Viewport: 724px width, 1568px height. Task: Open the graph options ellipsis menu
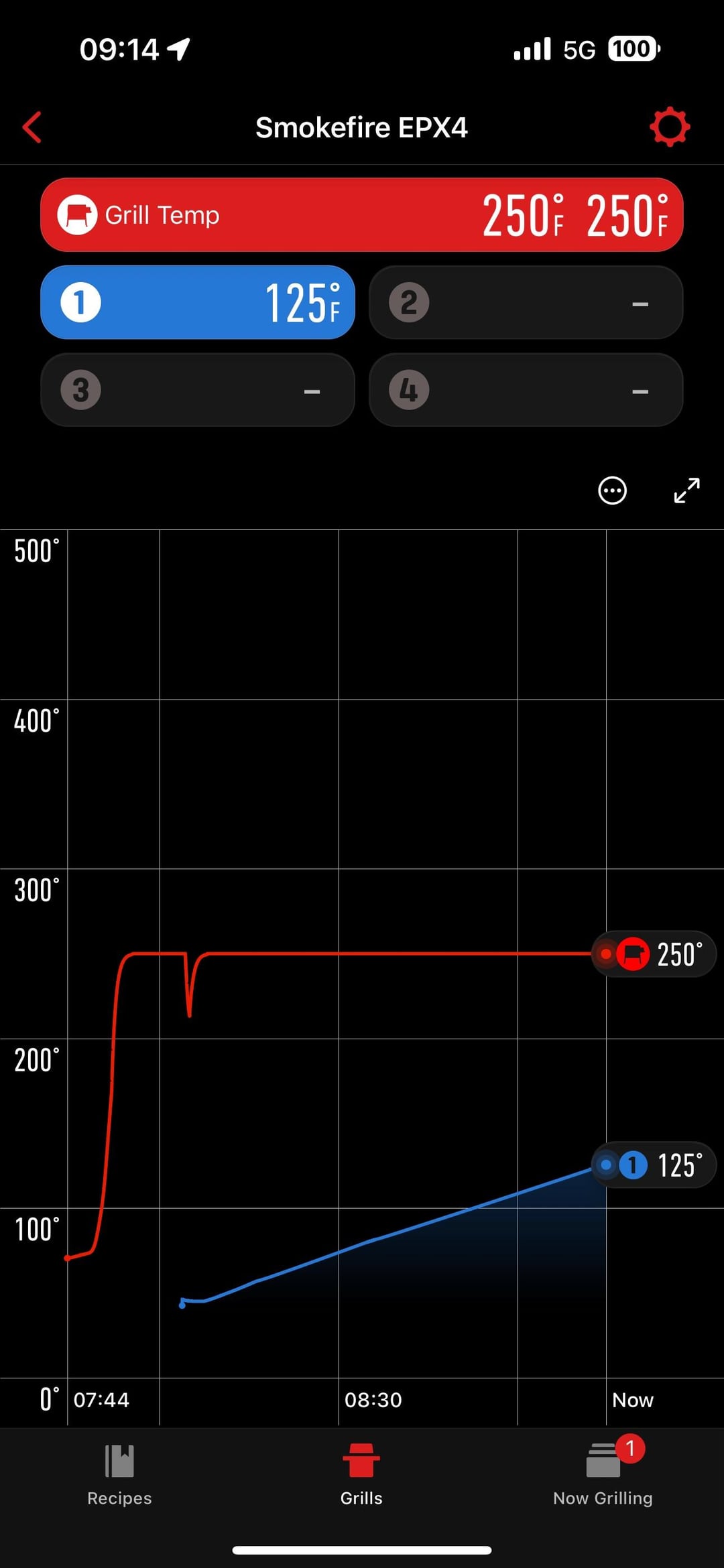point(612,491)
